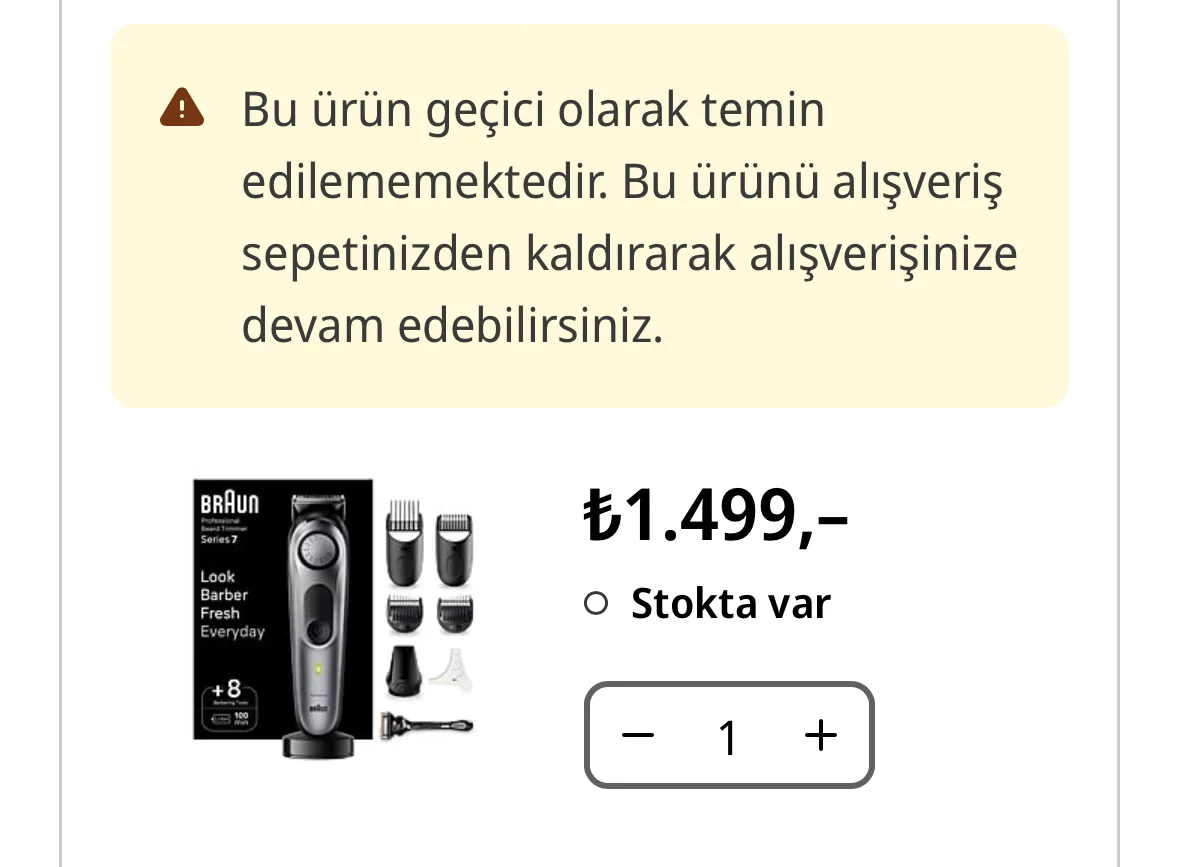
Task: Decrease quantity with the minus button
Action: coord(638,736)
